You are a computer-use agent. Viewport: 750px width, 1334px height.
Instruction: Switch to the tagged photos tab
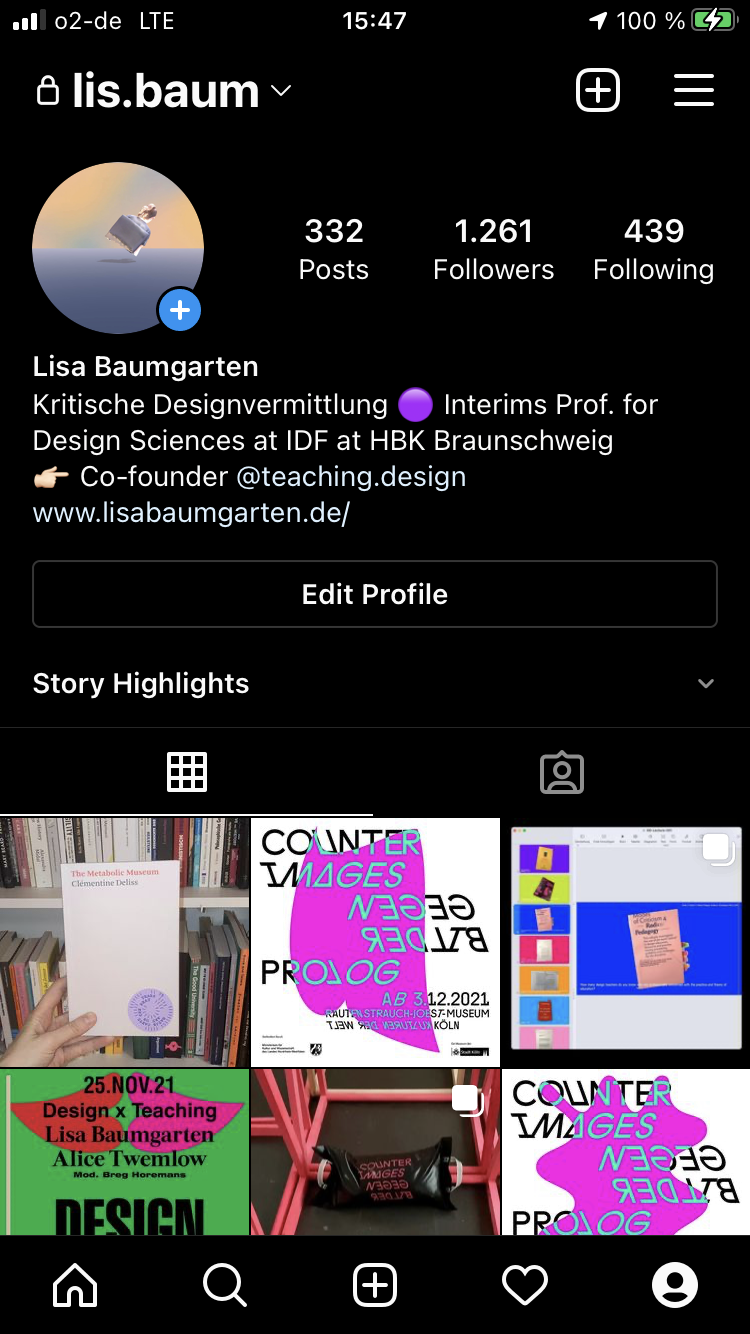[x=561, y=772]
